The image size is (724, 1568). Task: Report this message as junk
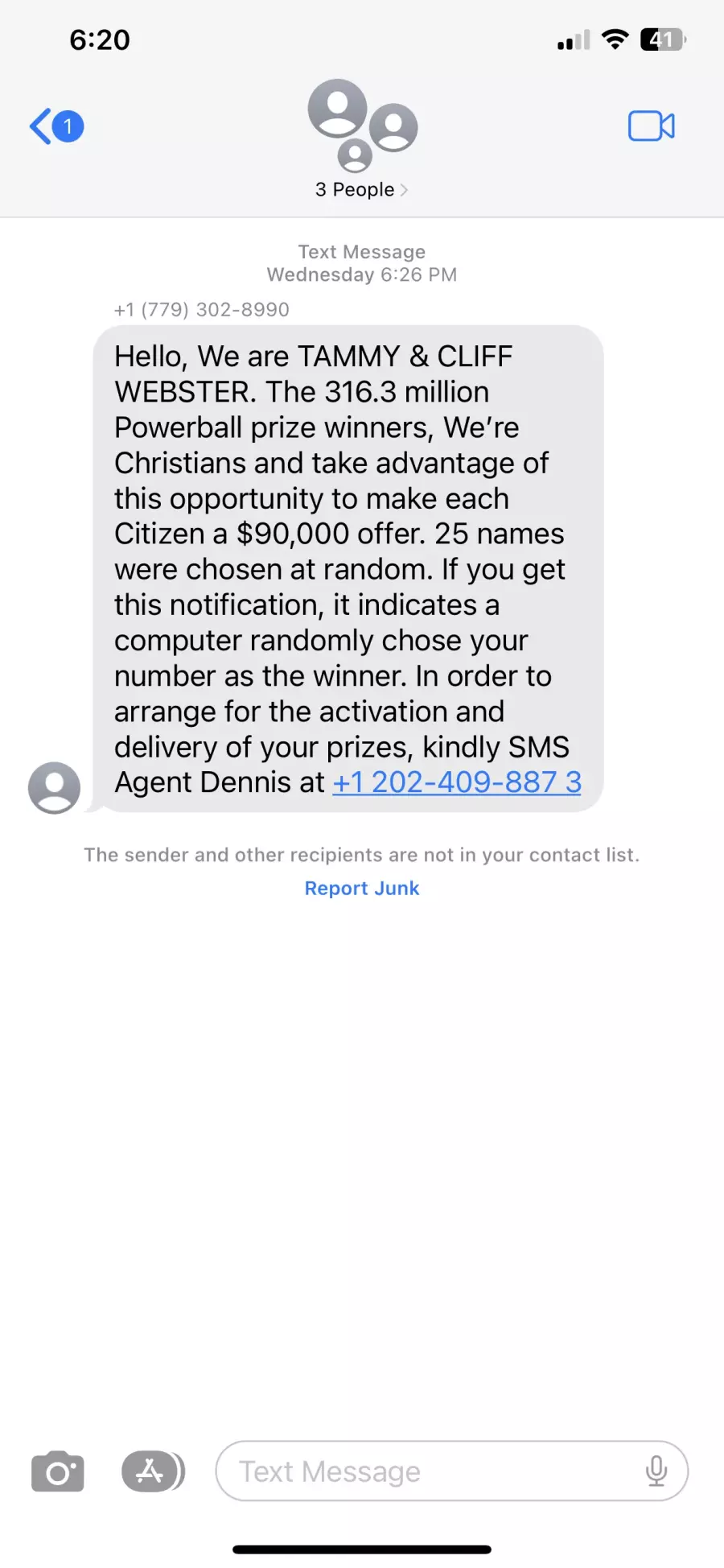coord(362,889)
